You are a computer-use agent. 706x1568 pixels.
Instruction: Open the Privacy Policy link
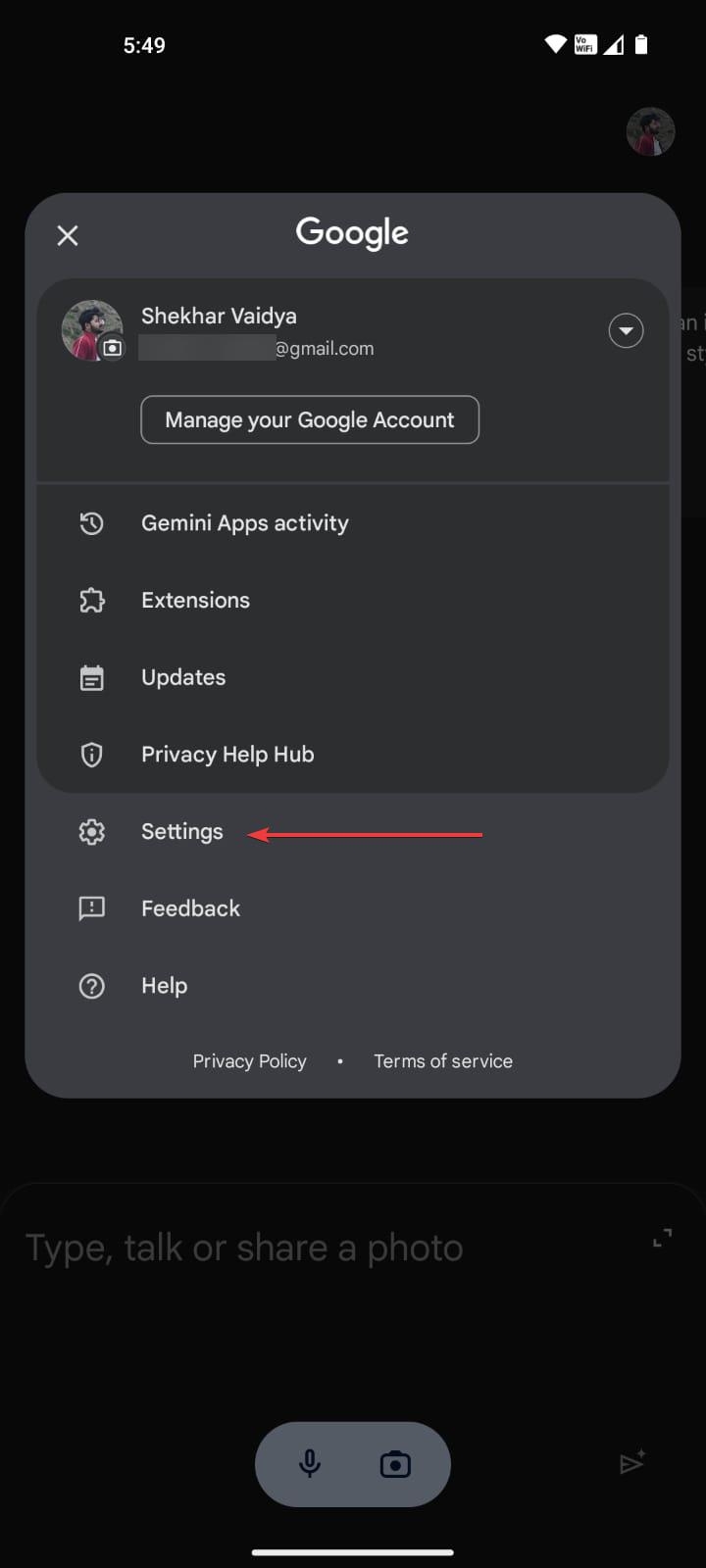[x=249, y=1061]
